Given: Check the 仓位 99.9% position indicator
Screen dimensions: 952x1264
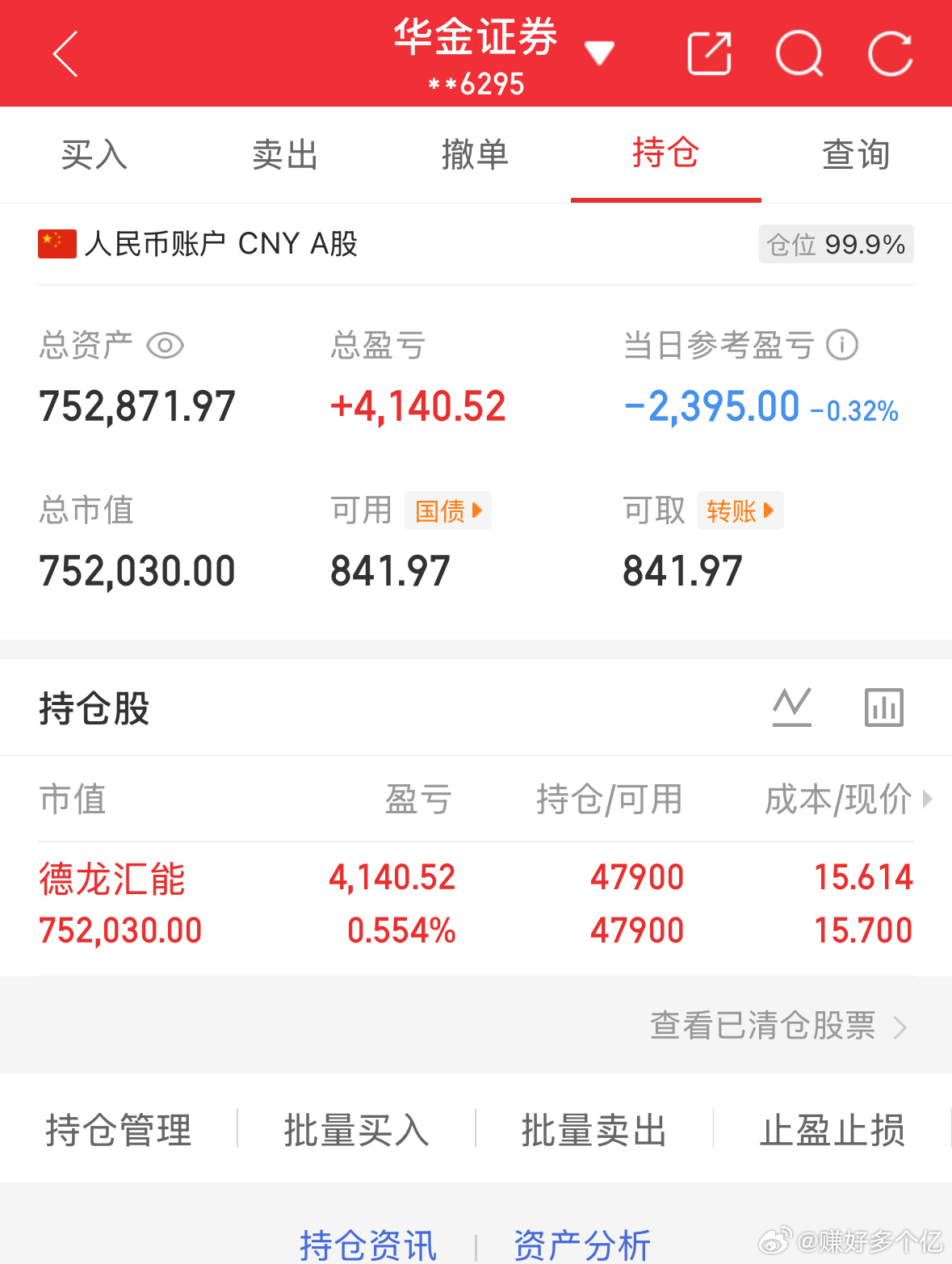Looking at the screenshot, I should [836, 243].
